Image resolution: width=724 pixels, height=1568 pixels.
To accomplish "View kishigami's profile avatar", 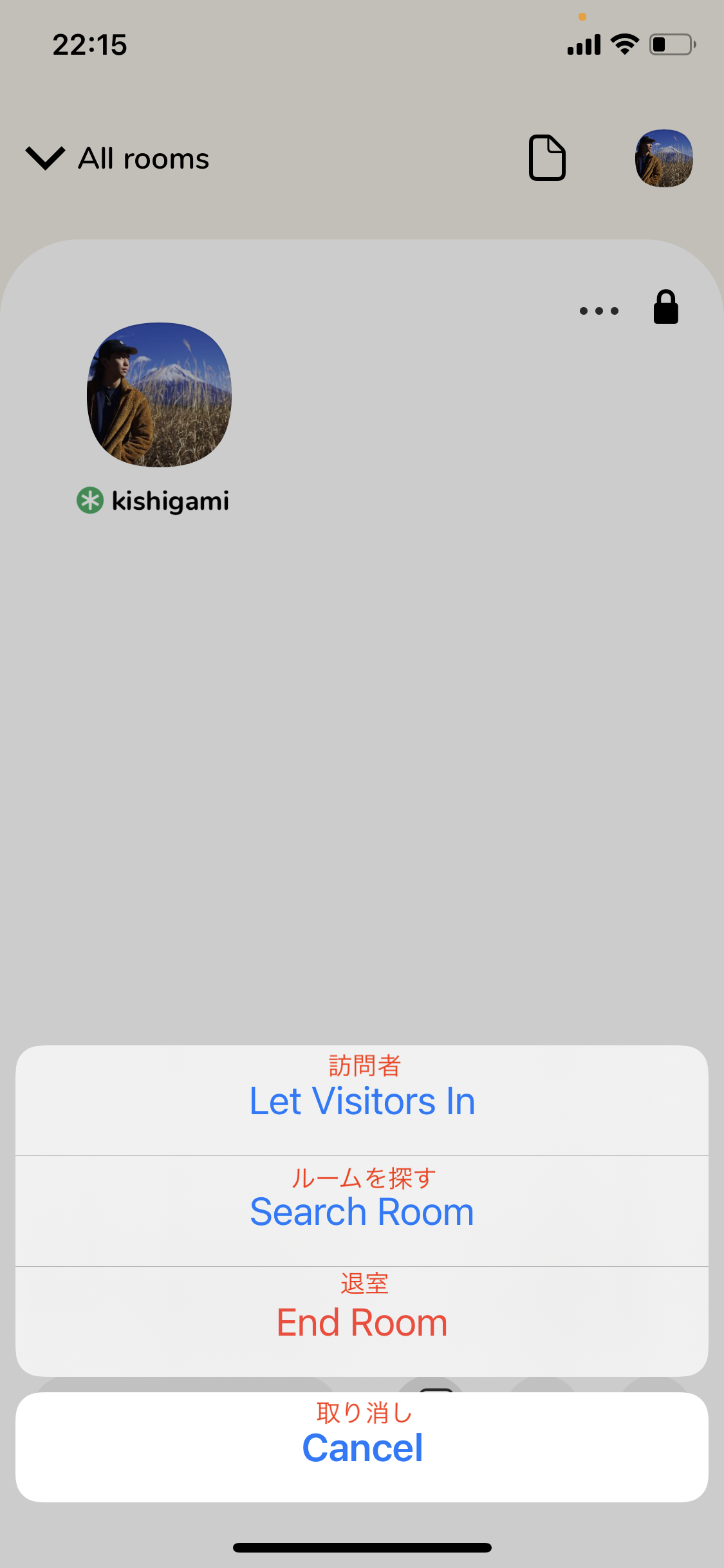I will [159, 395].
